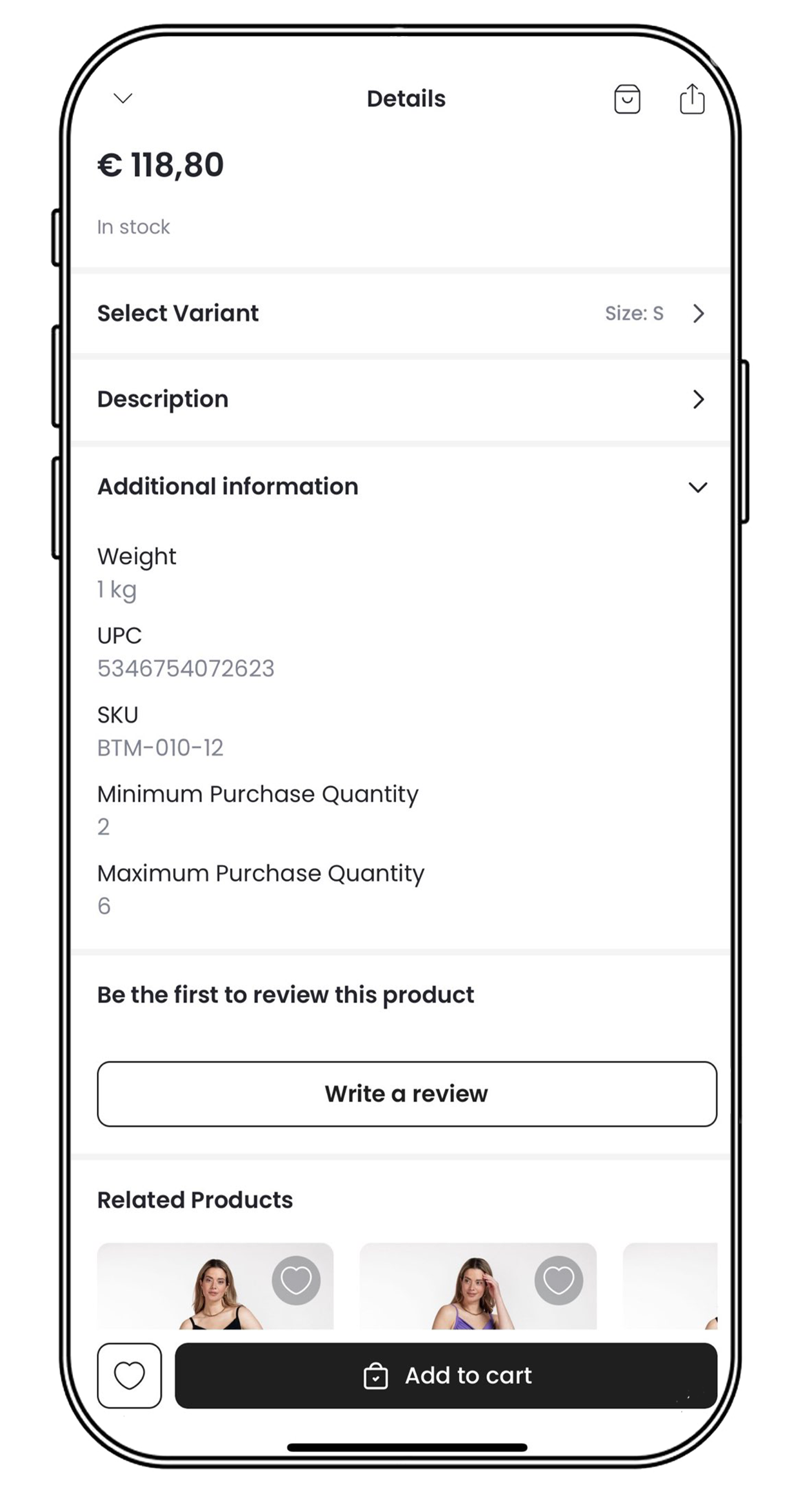Viewport: 801px width, 1512px height.
Task: Open the Description section
Action: tap(400, 399)
